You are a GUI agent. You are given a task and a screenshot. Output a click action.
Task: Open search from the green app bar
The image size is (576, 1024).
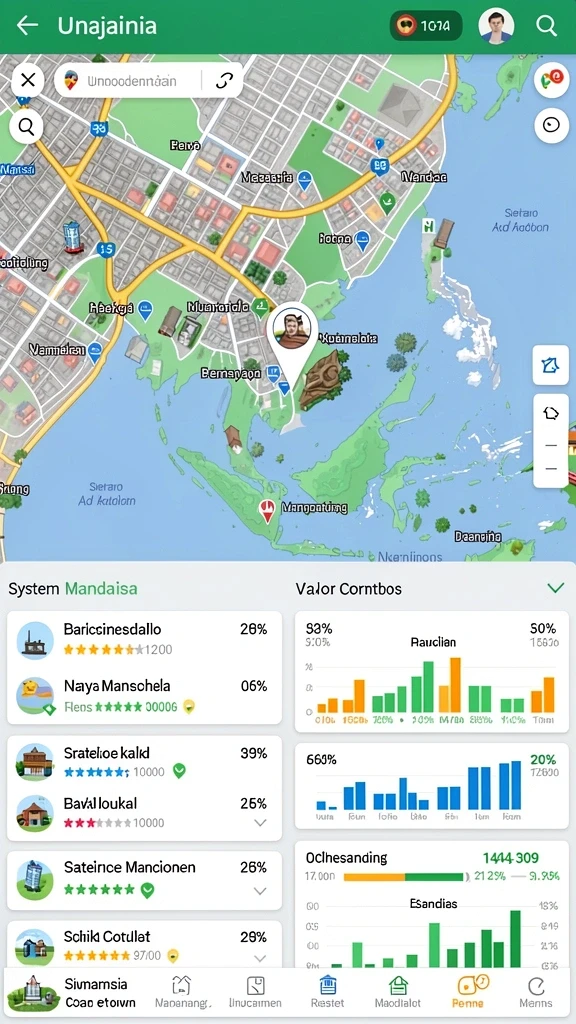coord(546,26)
